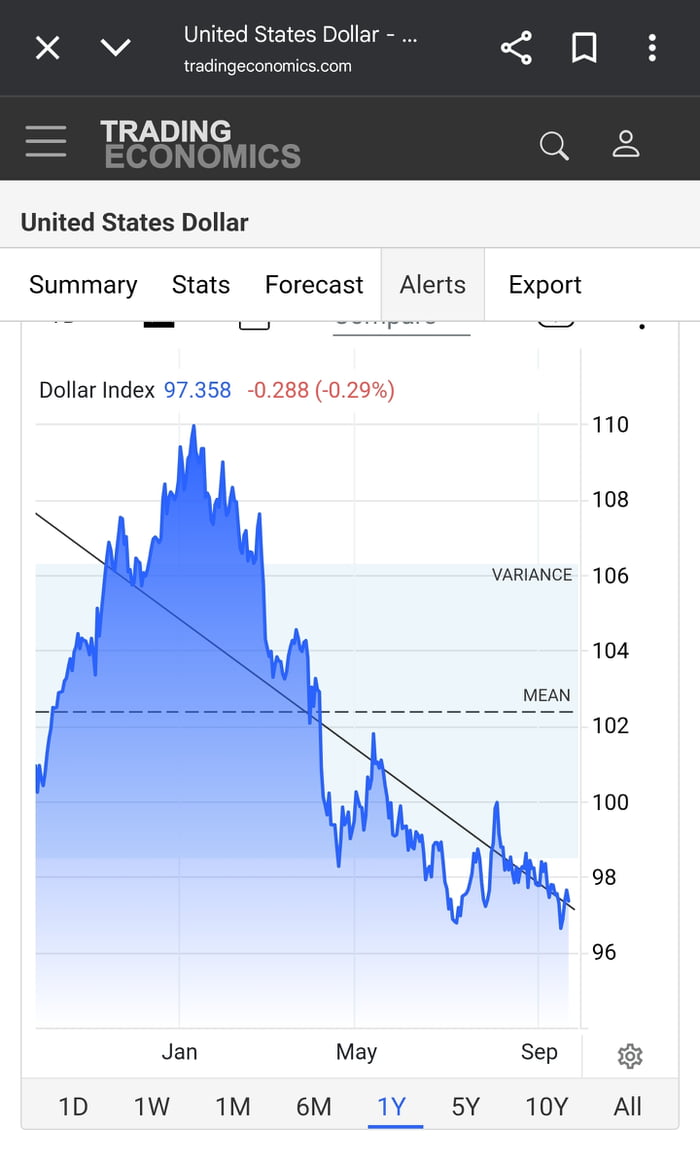
Task: Switch to the Summary tab
Action: (x=83, y=285)
